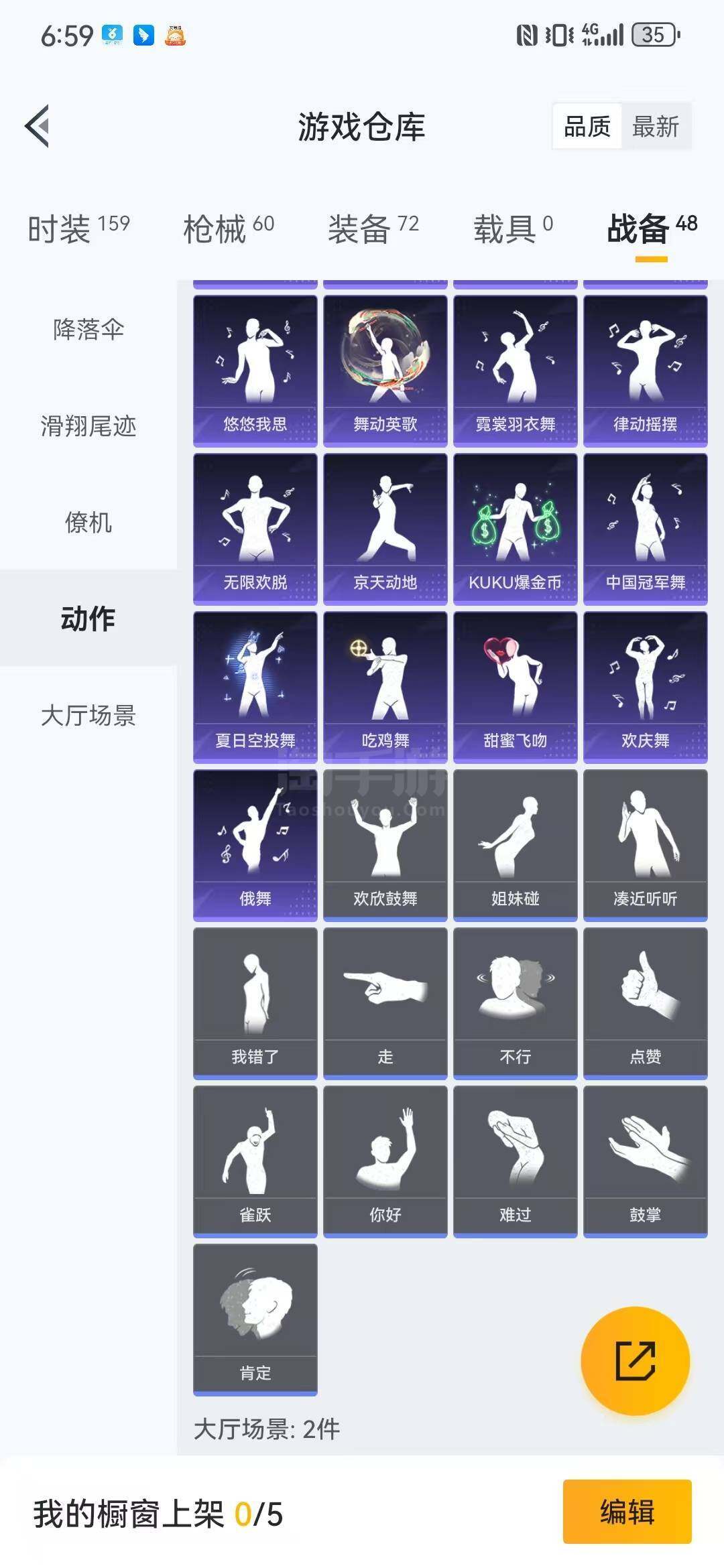724x1568 pixels.
Task: Select 滑翔尾迹 in the side menu
Action: [x=88, y=426]
